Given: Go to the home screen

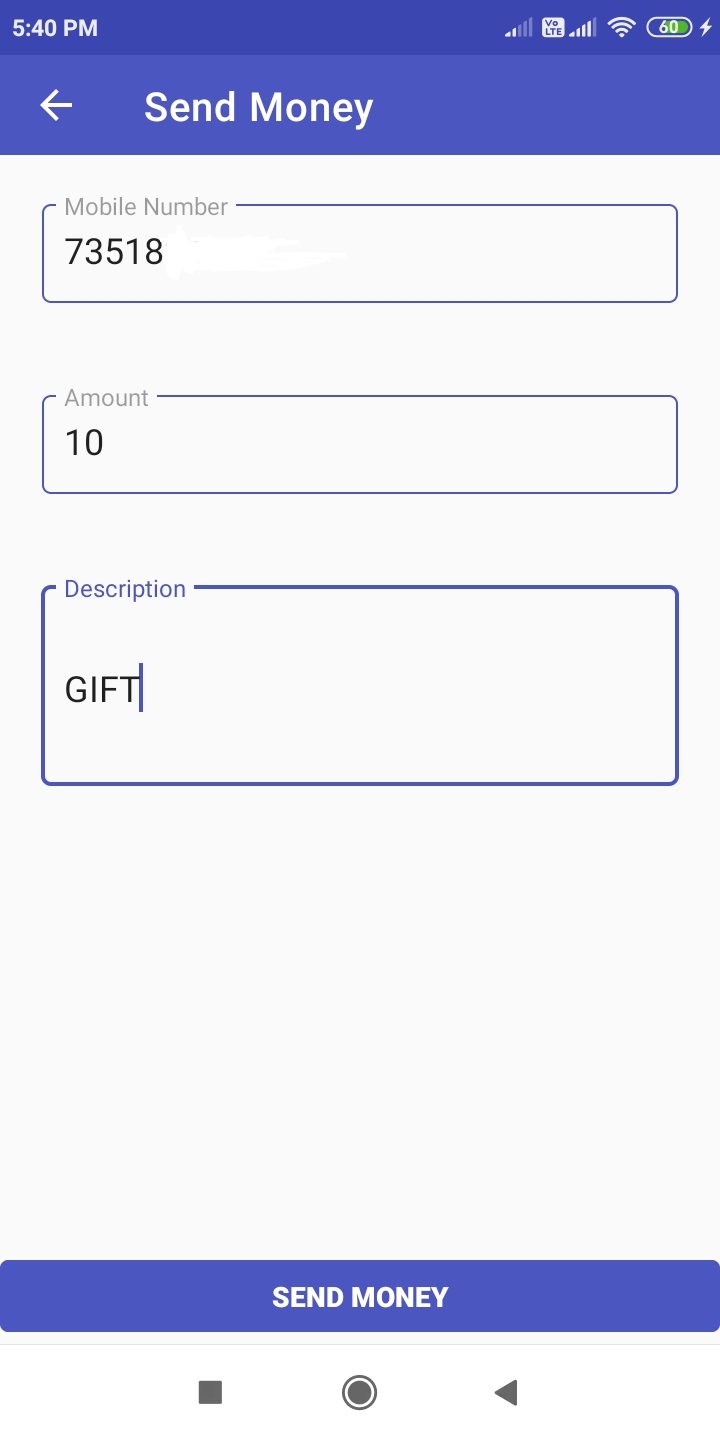Looking at the screenshot, I should pyautogui.click(x=359, y=1392).
